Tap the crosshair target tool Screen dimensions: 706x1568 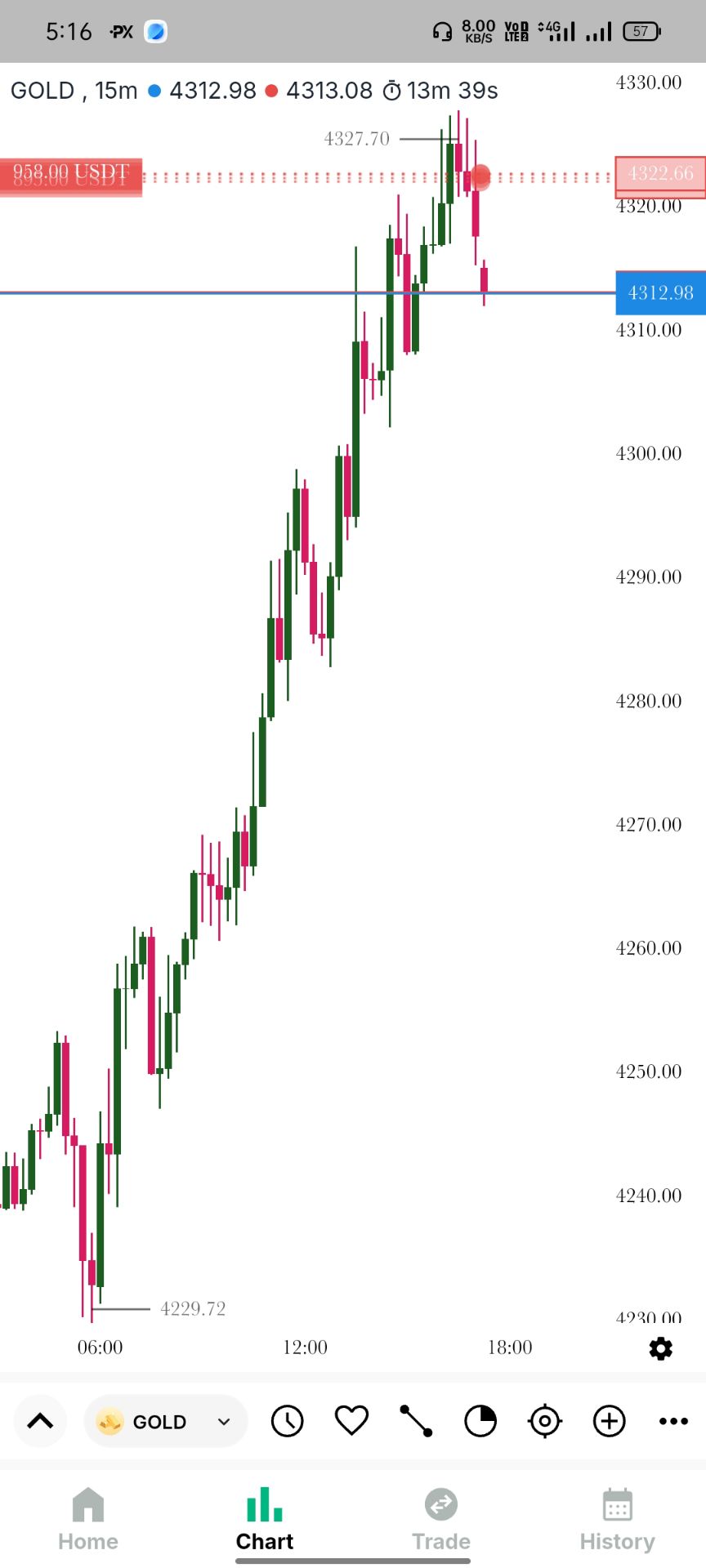click(545, 1422)
